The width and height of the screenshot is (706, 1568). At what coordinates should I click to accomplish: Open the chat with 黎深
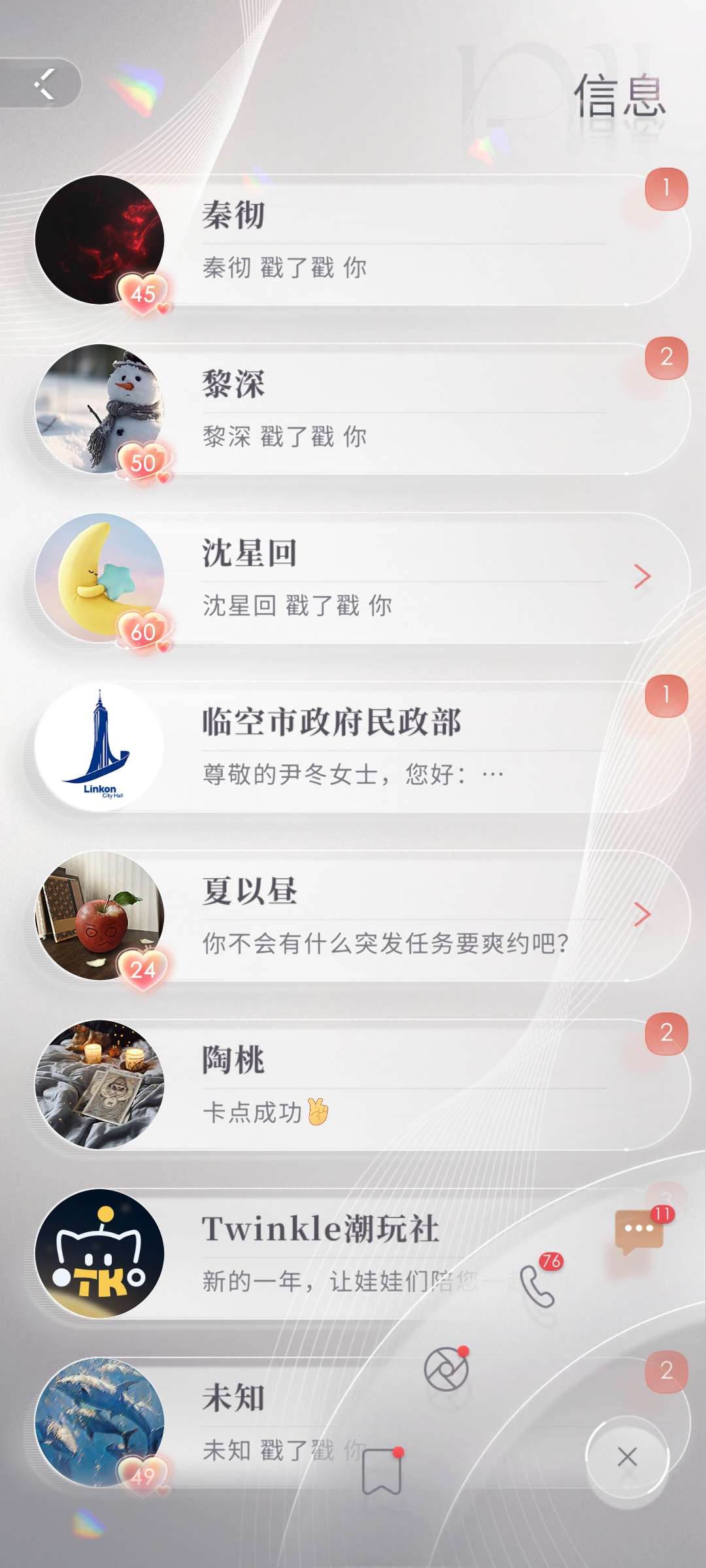[x=392, y=410]
